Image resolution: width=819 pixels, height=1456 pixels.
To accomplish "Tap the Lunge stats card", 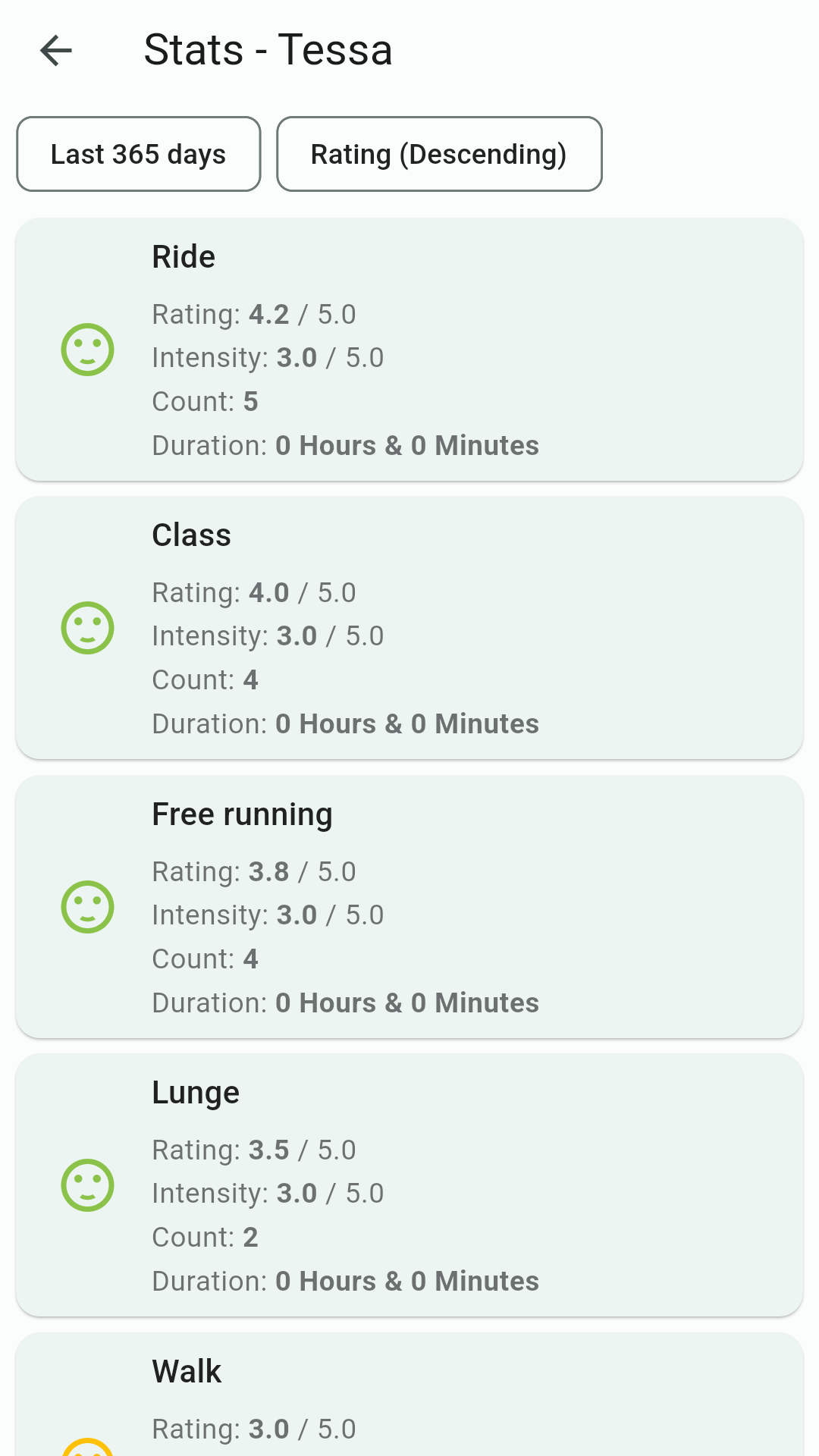I will [409, 1185].
